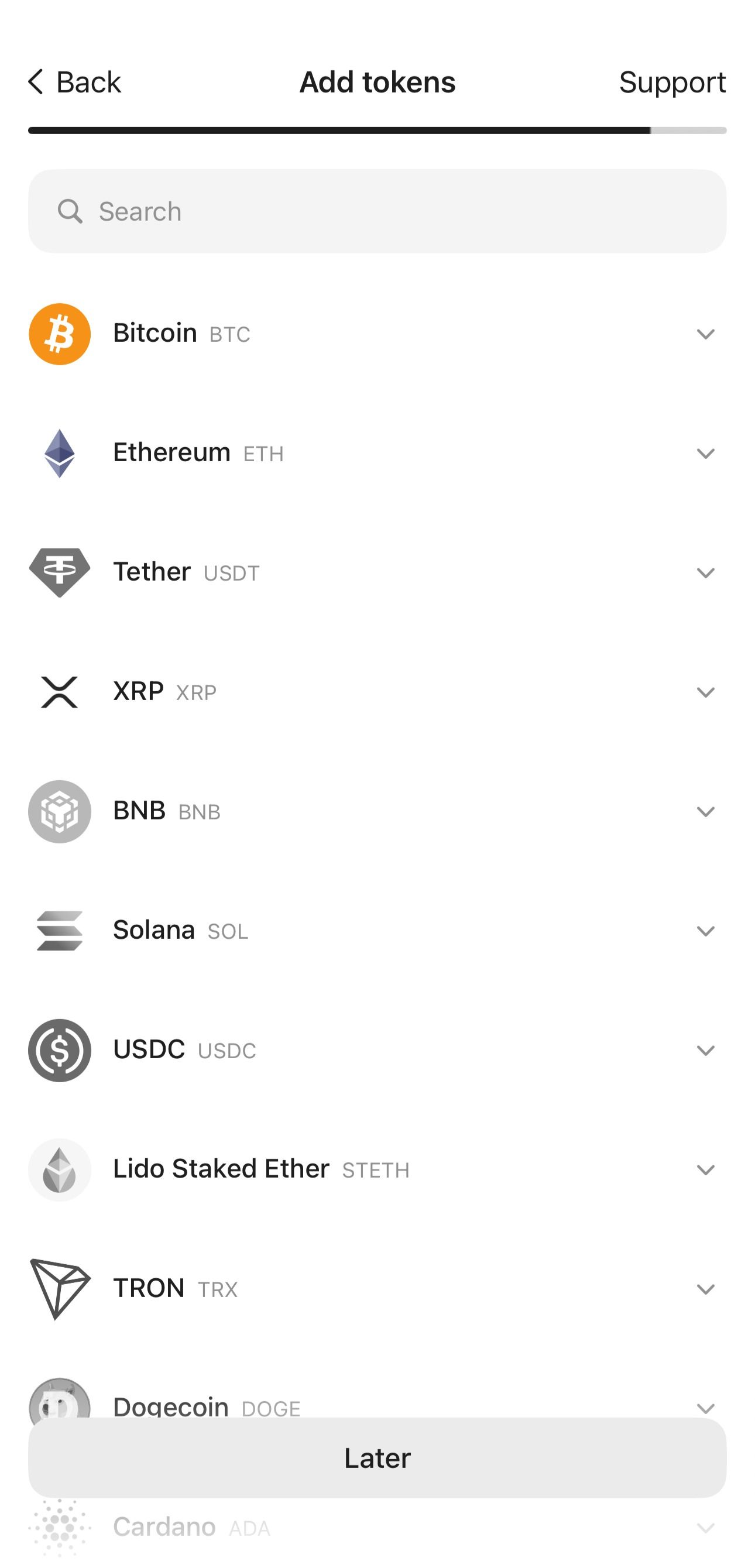Click the TRON triangle icon

click(x=59, y=1289)
